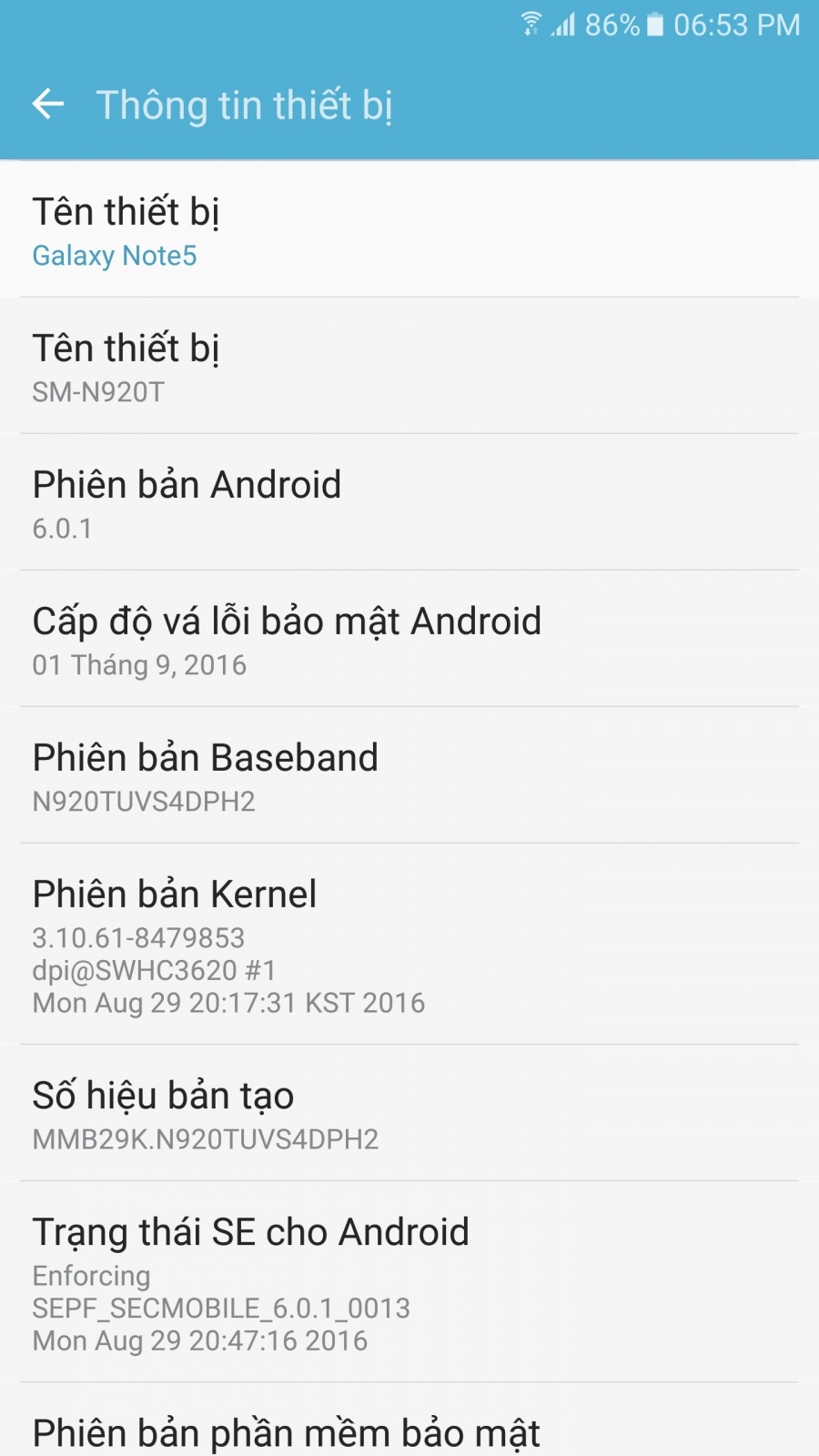Go back using the top-left arrow

[48, 105]
